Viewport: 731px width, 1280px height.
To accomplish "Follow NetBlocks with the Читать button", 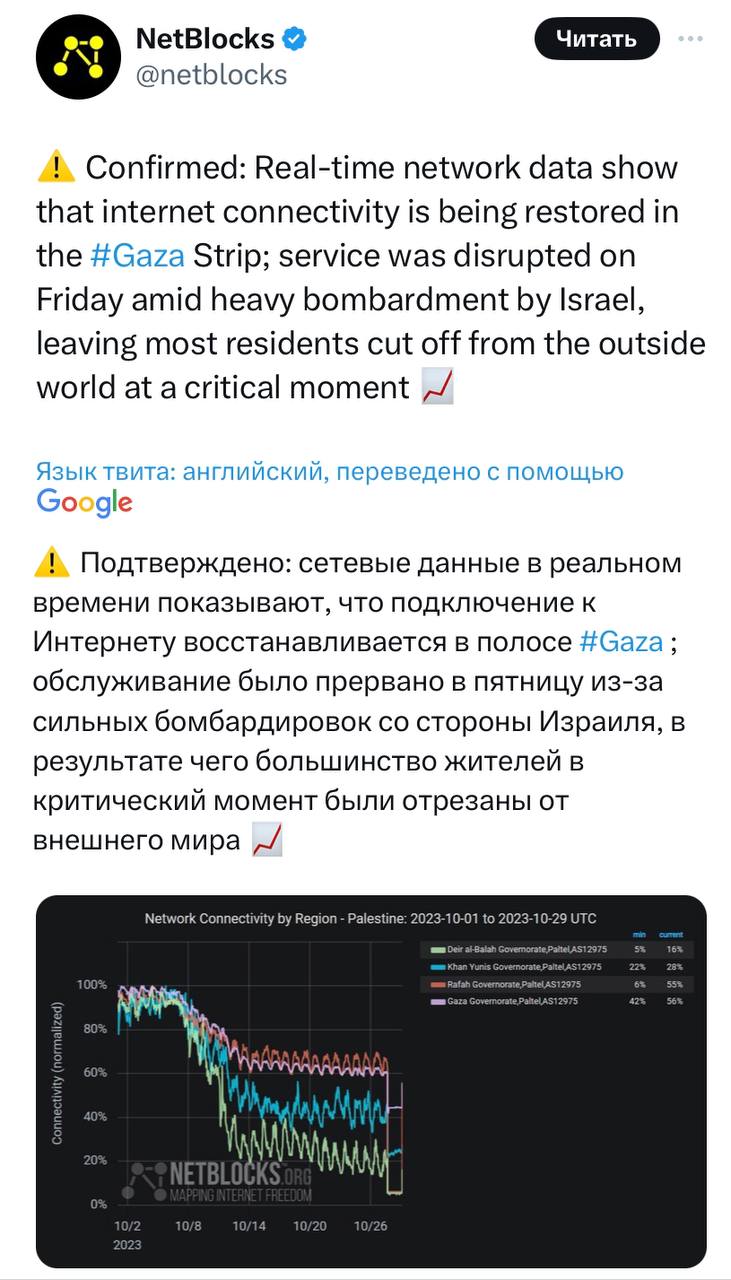I will pyautogui.click(x=596, y=39).
